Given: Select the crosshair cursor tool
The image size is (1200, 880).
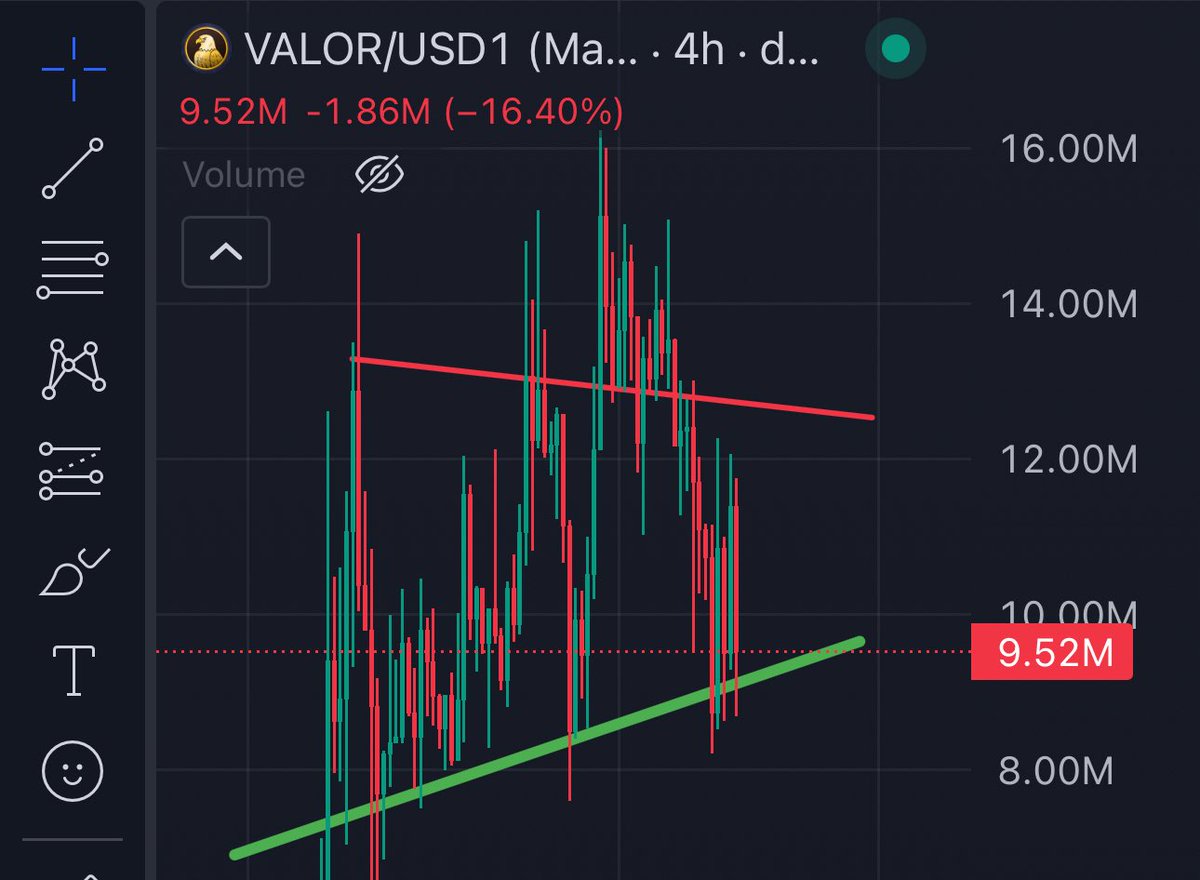Looking at the screenshot, I should pyautogui.click(x=73, y=69).
